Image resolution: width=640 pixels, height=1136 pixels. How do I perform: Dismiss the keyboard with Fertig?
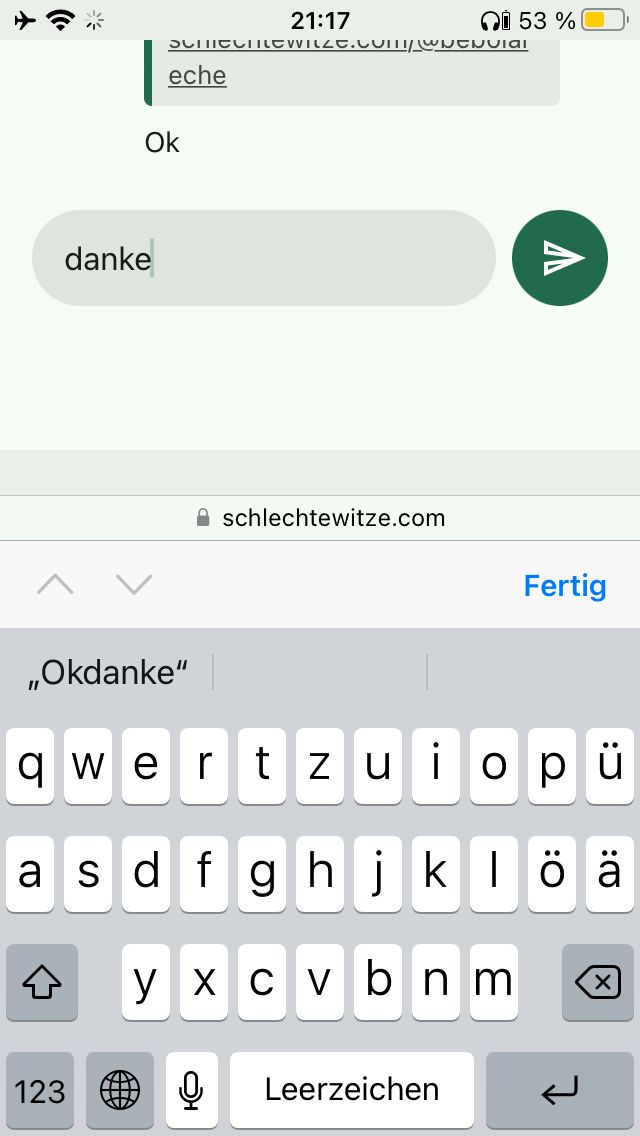pos(564,585)
